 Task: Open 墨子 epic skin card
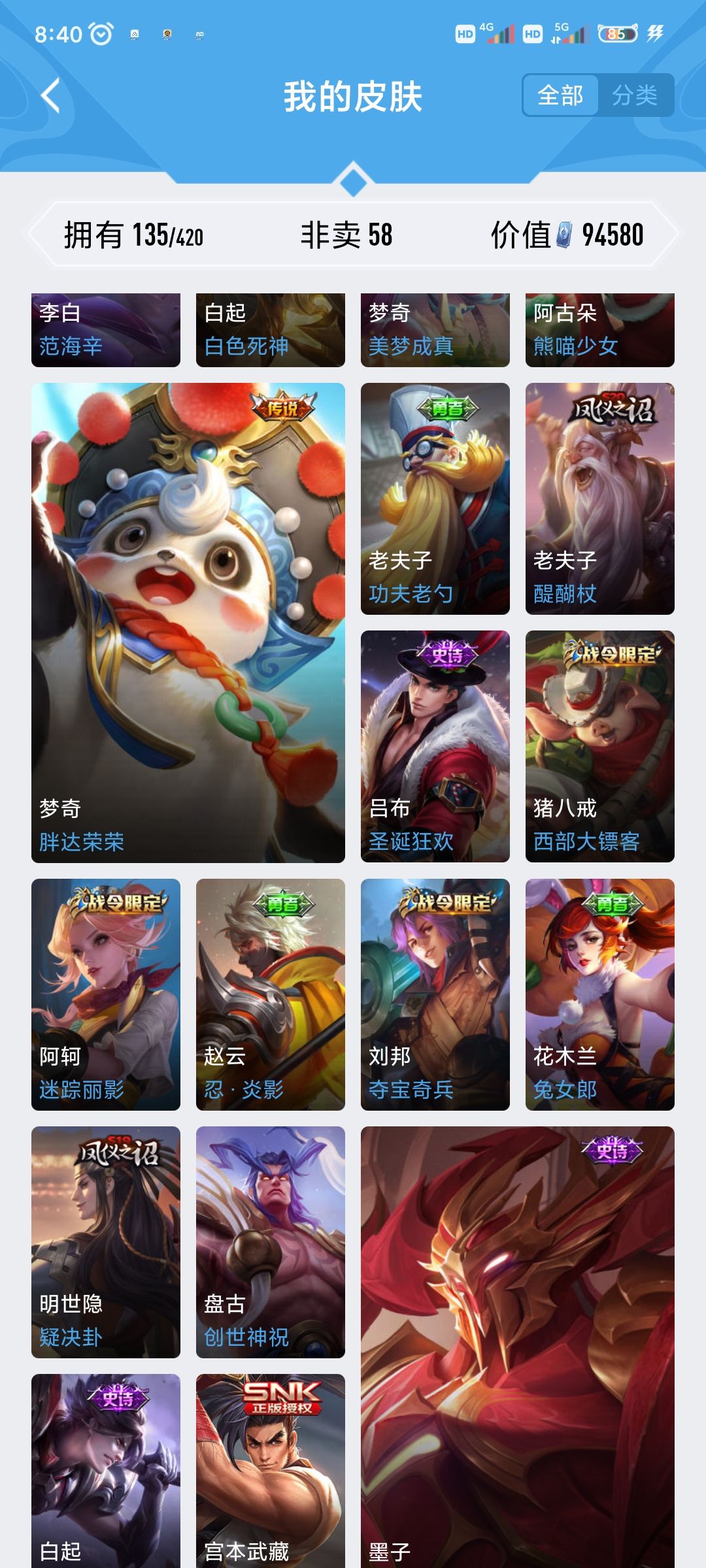(518, 1346)
